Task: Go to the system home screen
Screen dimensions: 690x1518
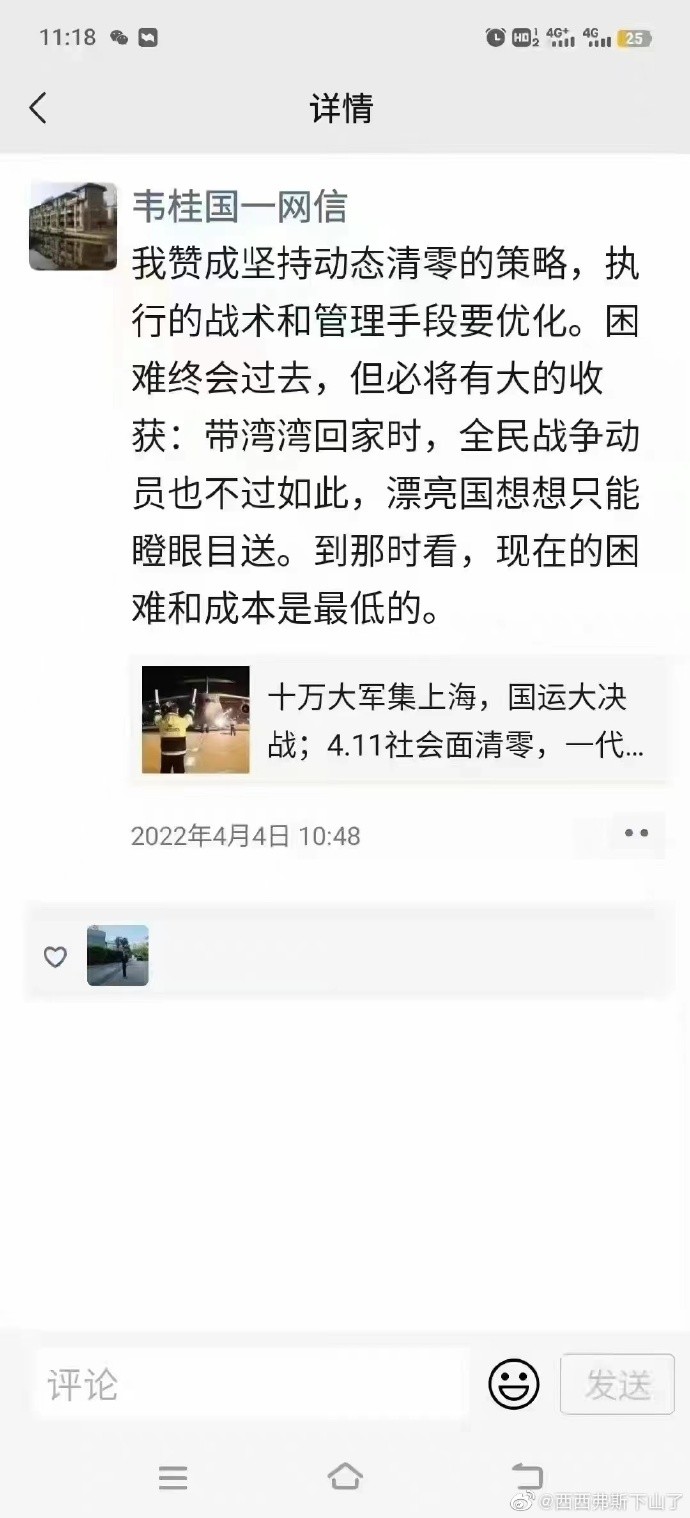Action: (345, 1477)
